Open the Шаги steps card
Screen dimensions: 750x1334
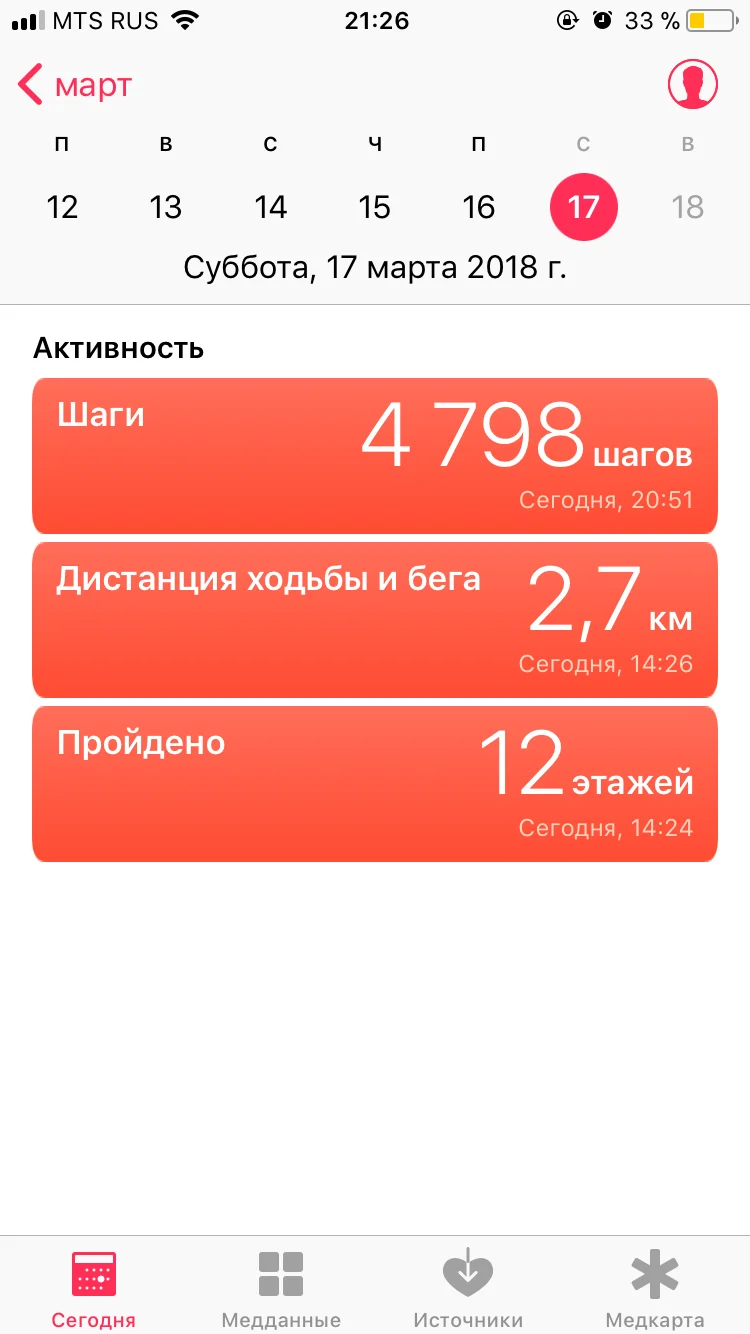375,456
